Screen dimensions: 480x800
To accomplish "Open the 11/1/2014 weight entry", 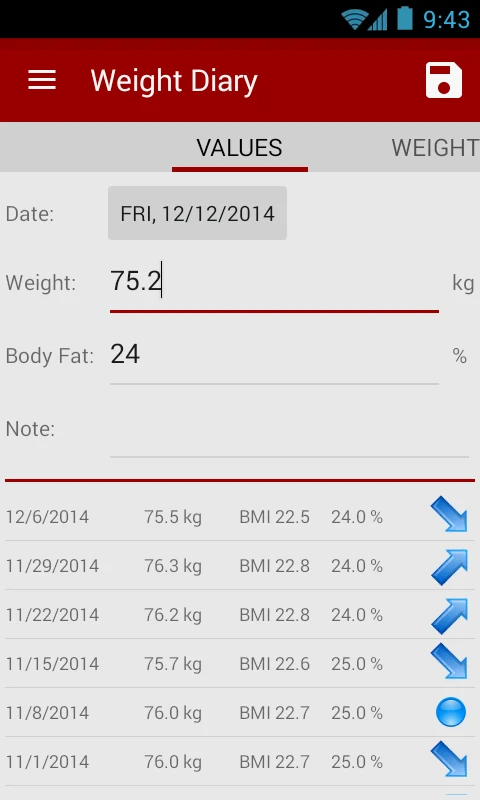I will tap(240, 762).
